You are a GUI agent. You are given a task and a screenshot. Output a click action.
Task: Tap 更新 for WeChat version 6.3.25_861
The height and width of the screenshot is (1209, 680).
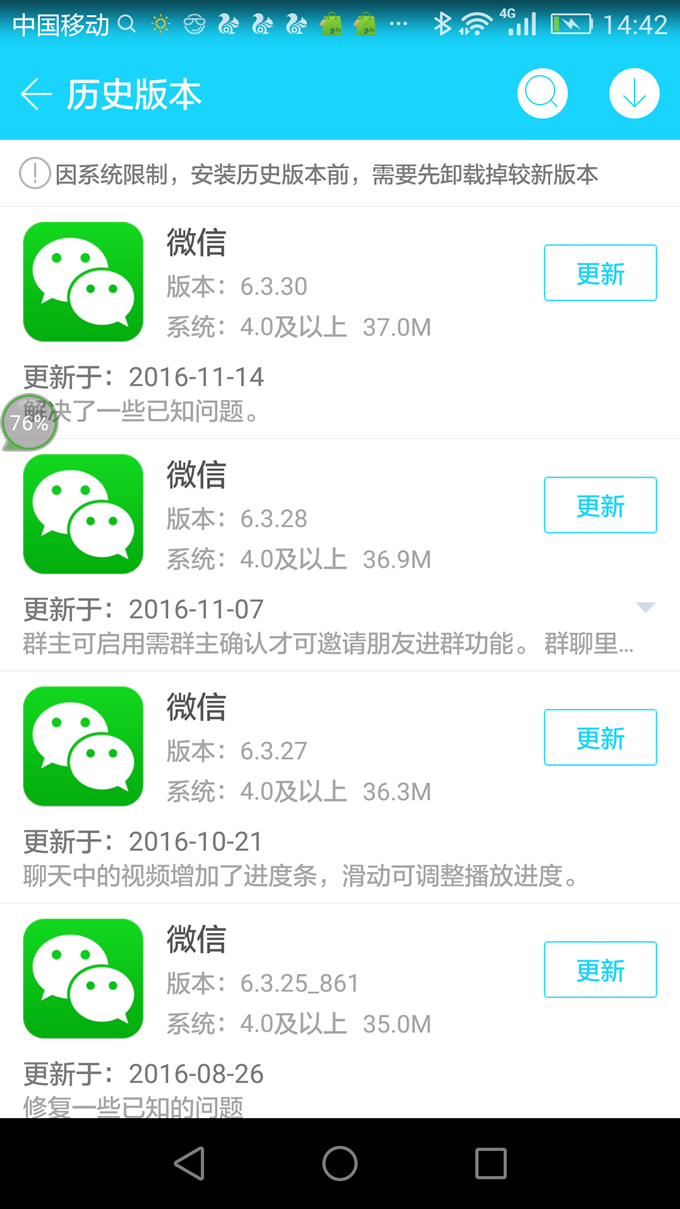click(x=600, y=969)
